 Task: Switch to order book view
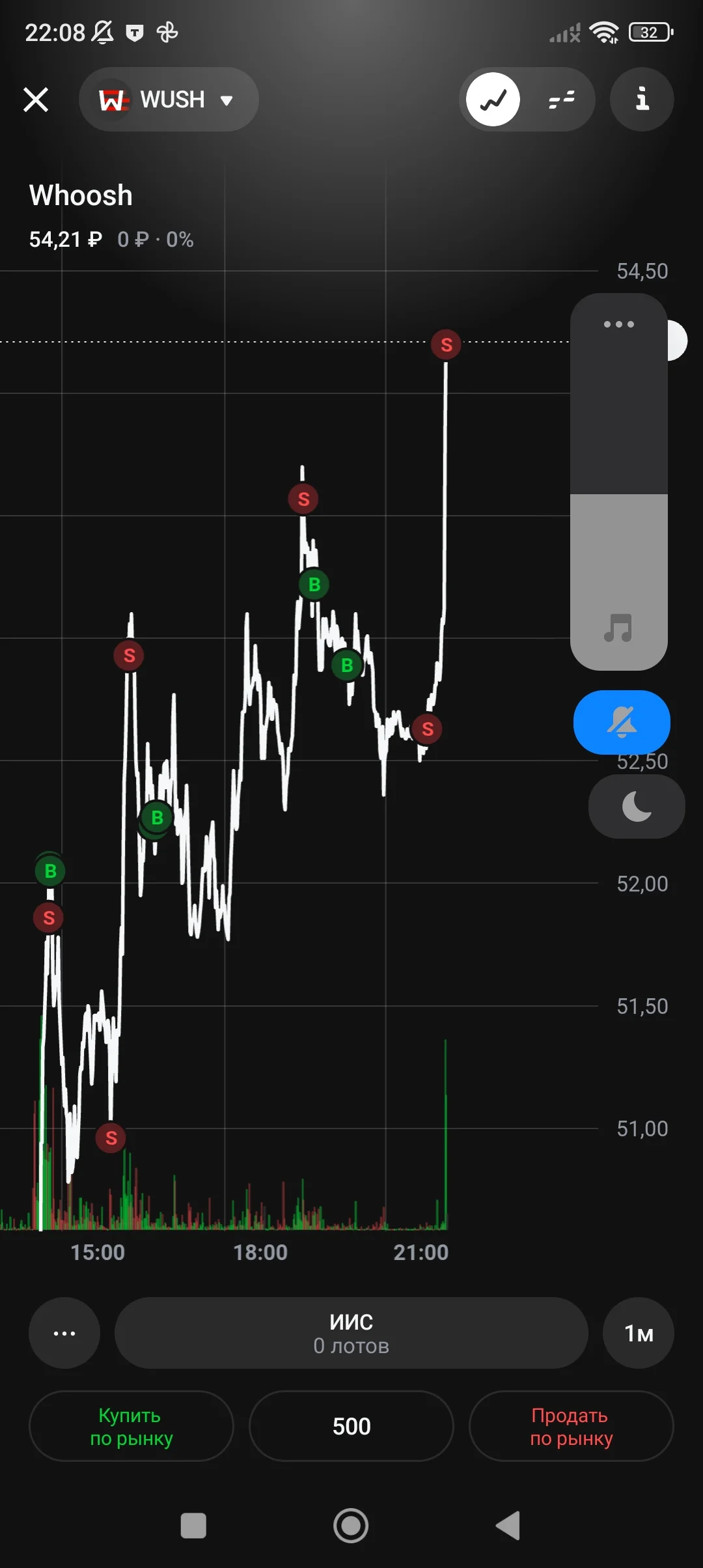click(561, 100)
